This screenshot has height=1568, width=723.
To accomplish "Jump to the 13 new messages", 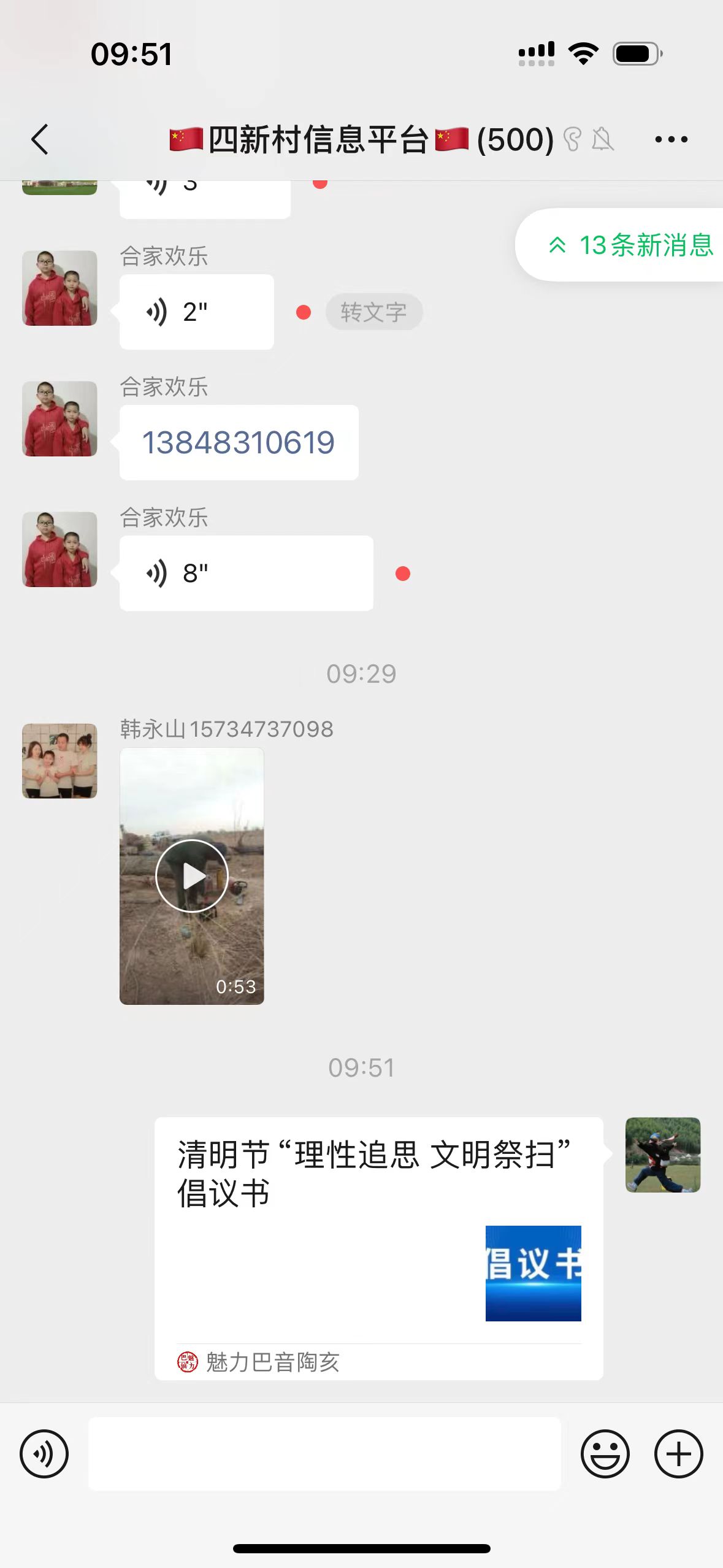I will [x=621, y=245].
